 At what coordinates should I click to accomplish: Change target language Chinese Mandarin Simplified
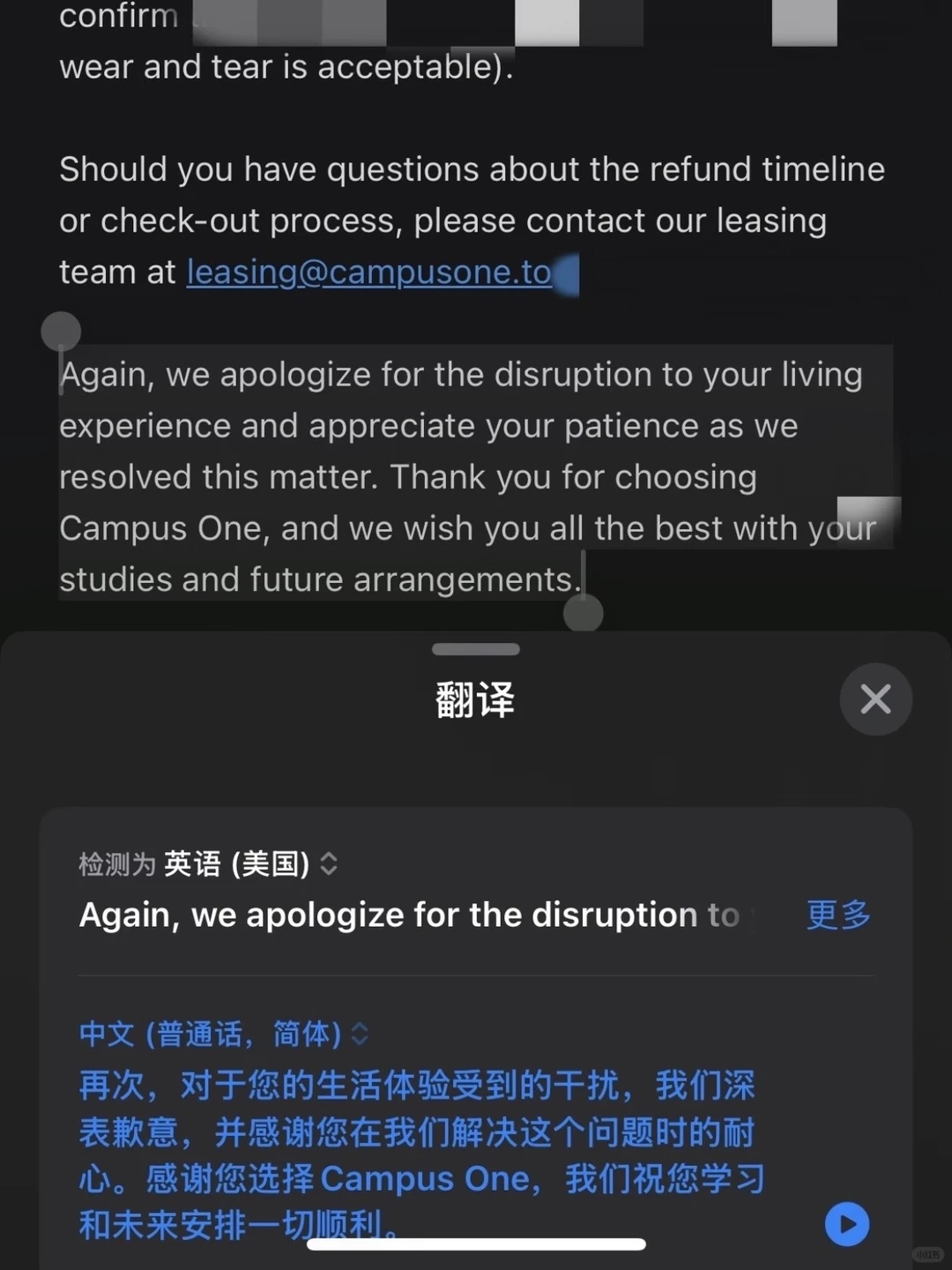click(x=224, y=1033)
